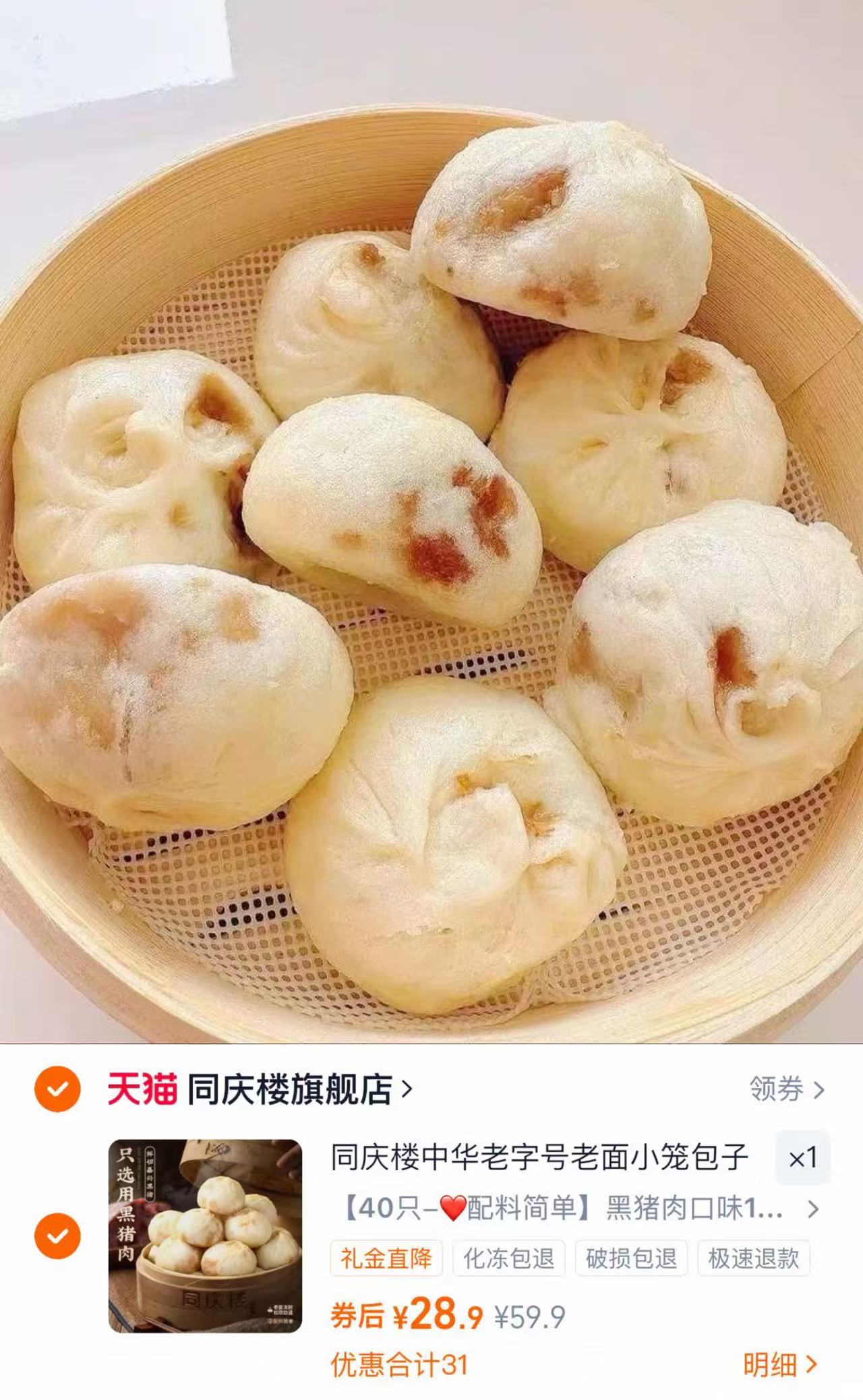Click the steamer basket of buns photo
Image resolution: width=863 pixels, height=1400 pixels.
click(431, 532)
